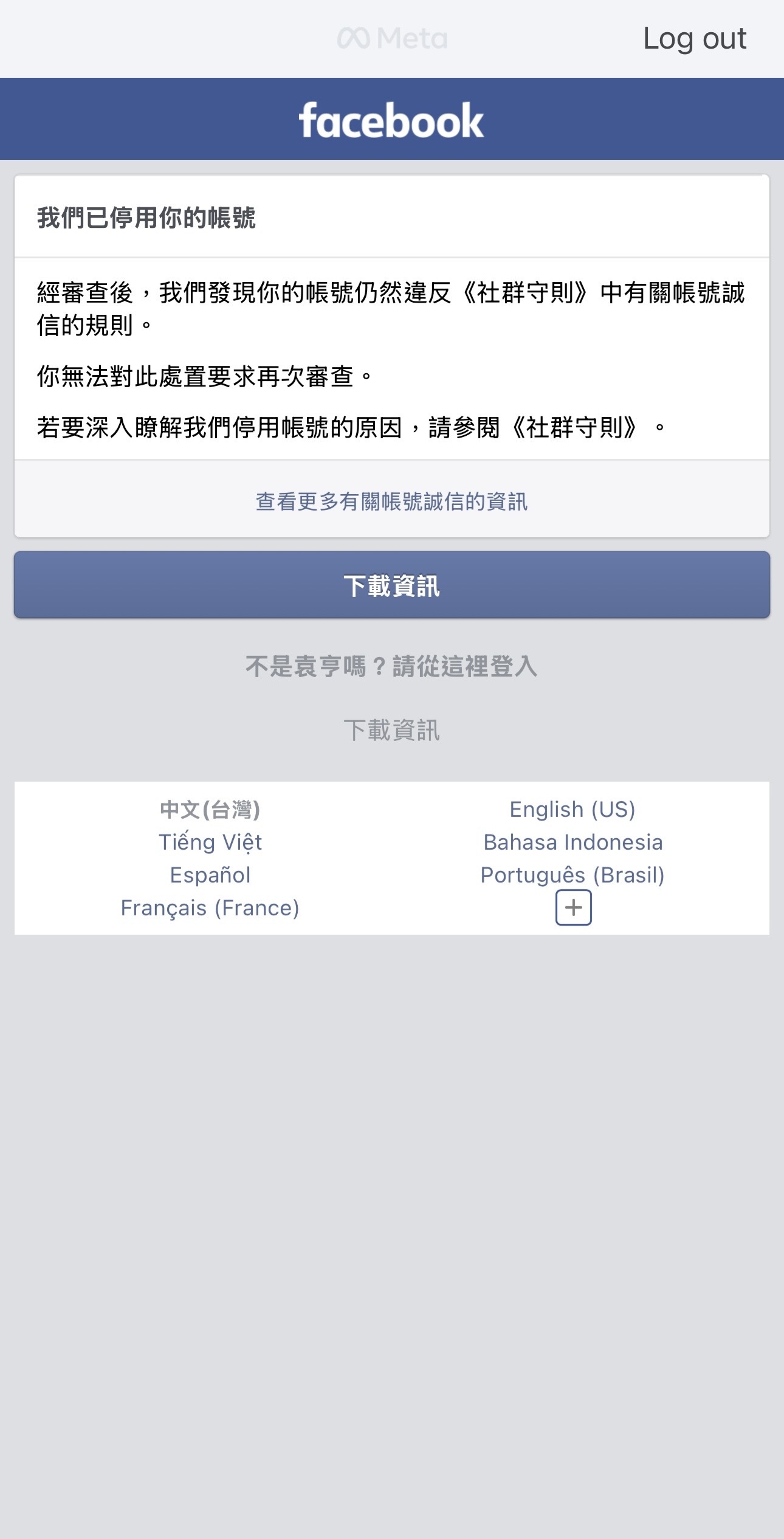Select Tiếng Việt language
This screenshot has width=784, height=1539.
tap(210, 842)
